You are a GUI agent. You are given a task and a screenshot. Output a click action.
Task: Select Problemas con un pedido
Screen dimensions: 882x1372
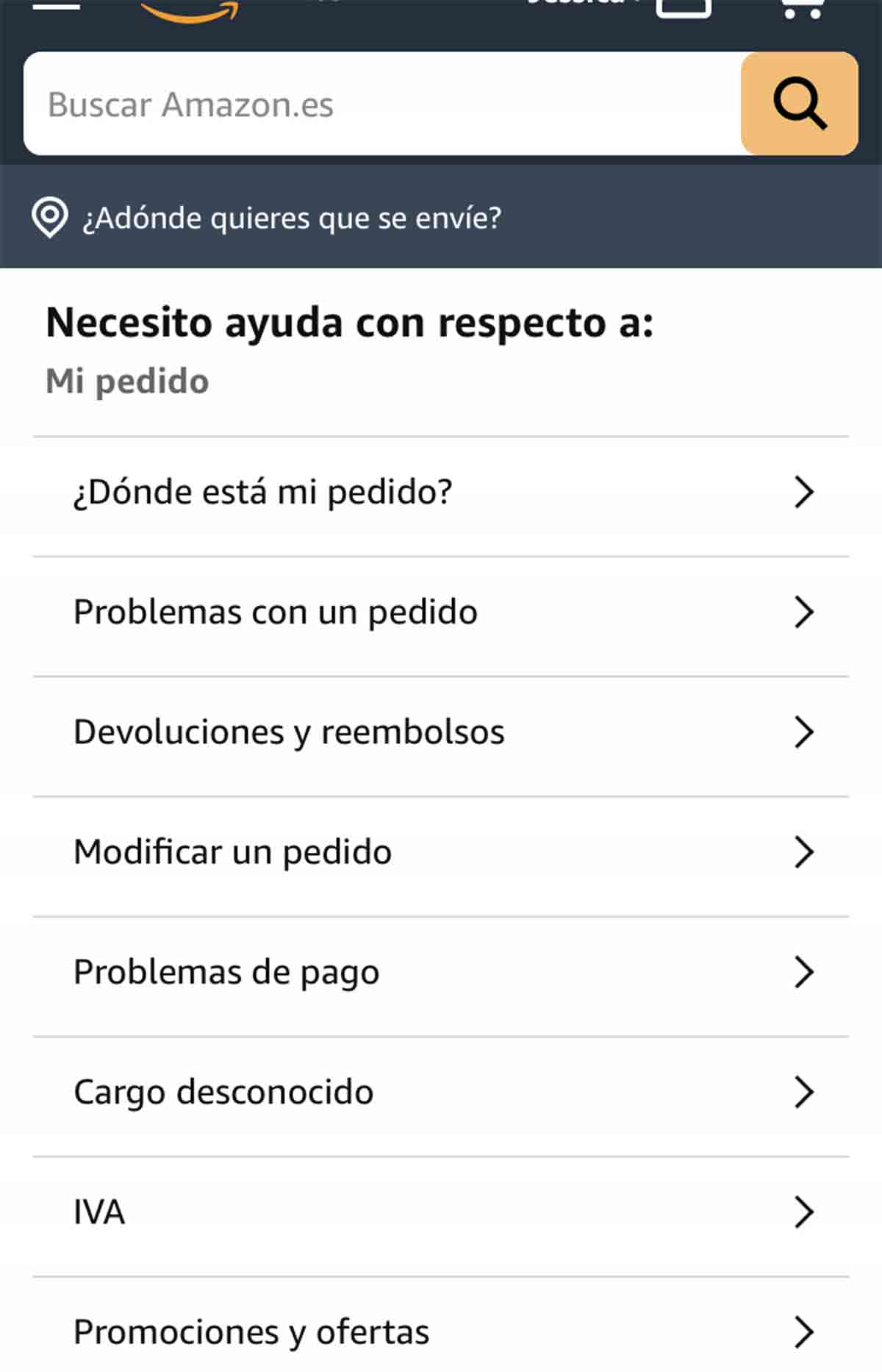tap(441, 612)
